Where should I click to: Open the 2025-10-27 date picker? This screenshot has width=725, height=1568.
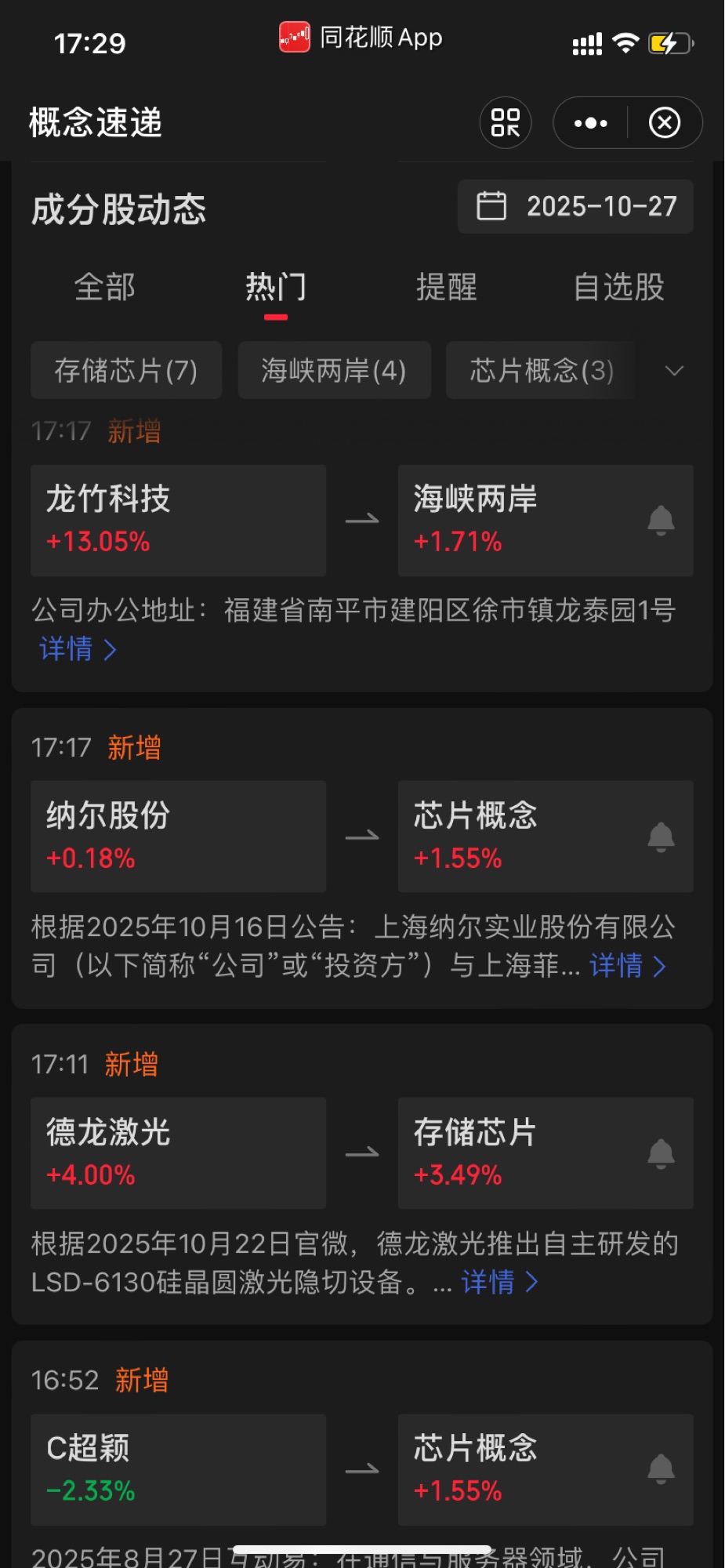(575, 207)
